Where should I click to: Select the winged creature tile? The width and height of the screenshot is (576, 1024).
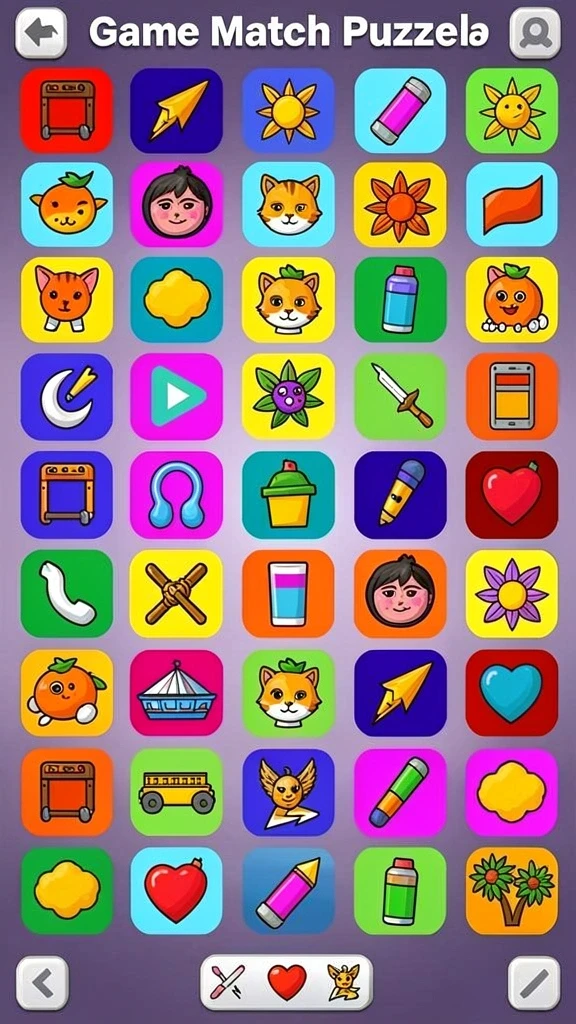(289, 792)
